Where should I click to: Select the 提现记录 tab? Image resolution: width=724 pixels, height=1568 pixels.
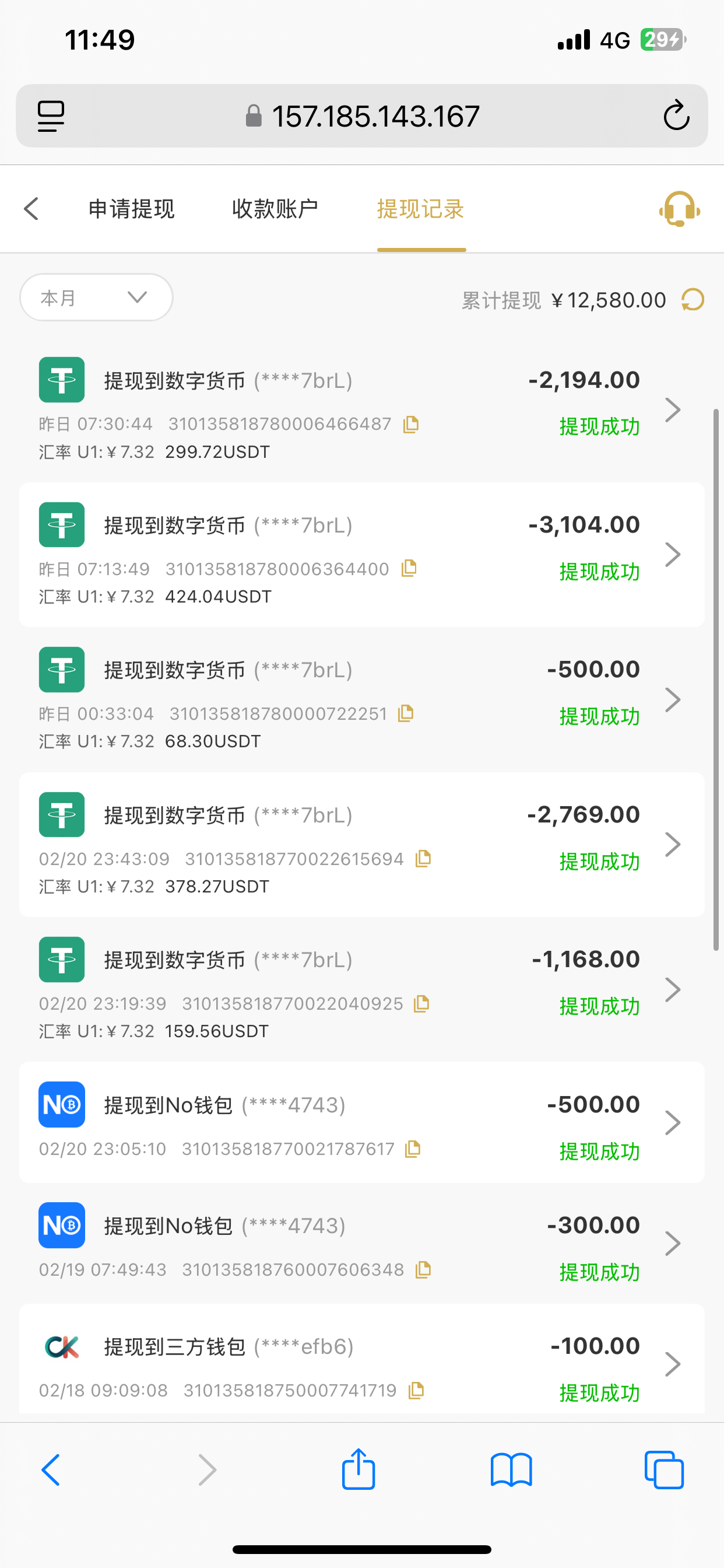coord(421,209)
